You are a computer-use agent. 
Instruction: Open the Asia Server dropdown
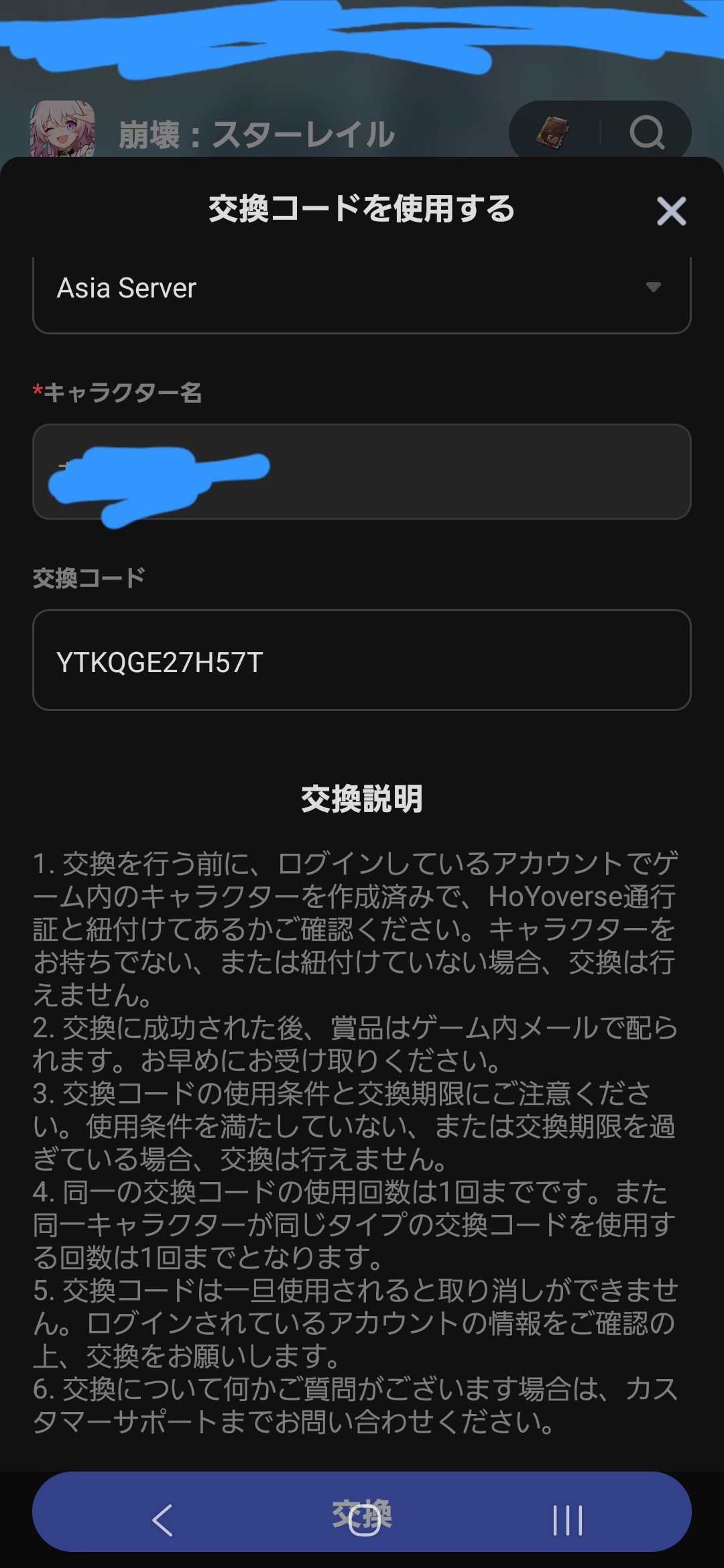point(361,289)
